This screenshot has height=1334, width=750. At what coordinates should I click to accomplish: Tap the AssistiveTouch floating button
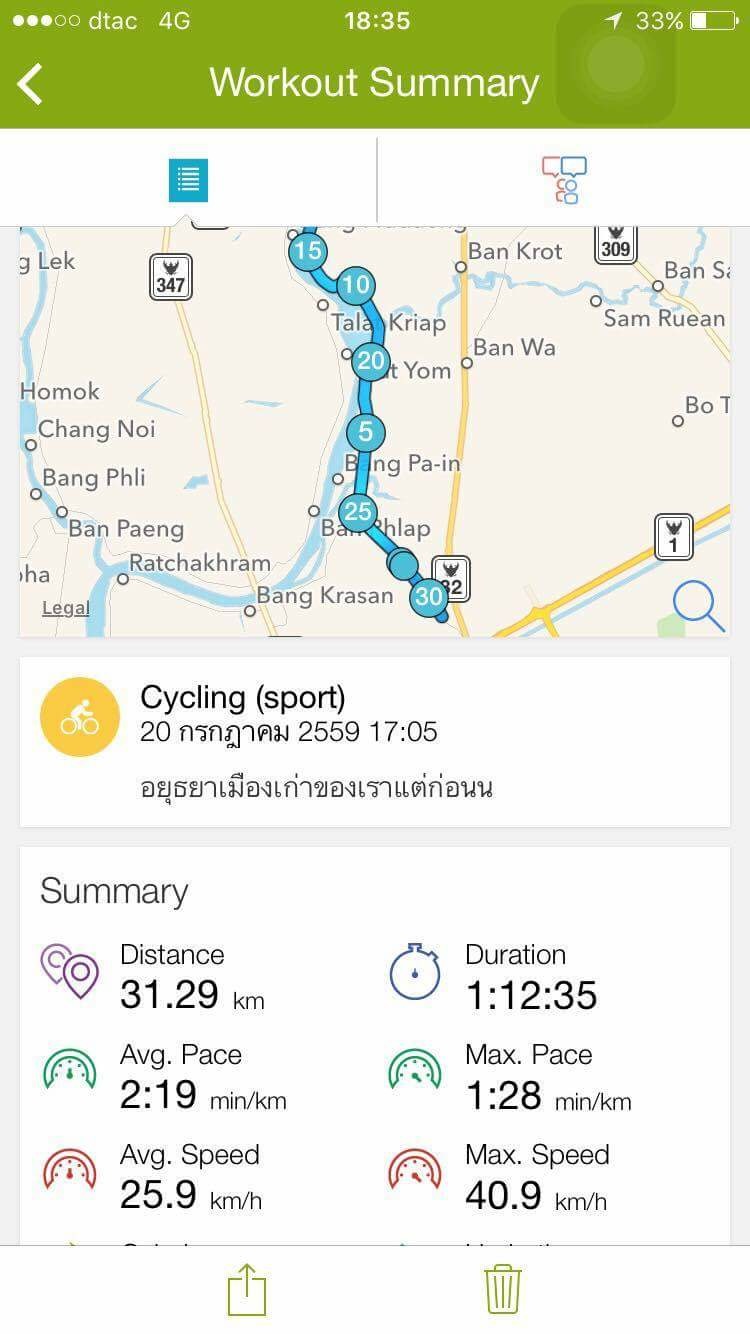point(616,65)
